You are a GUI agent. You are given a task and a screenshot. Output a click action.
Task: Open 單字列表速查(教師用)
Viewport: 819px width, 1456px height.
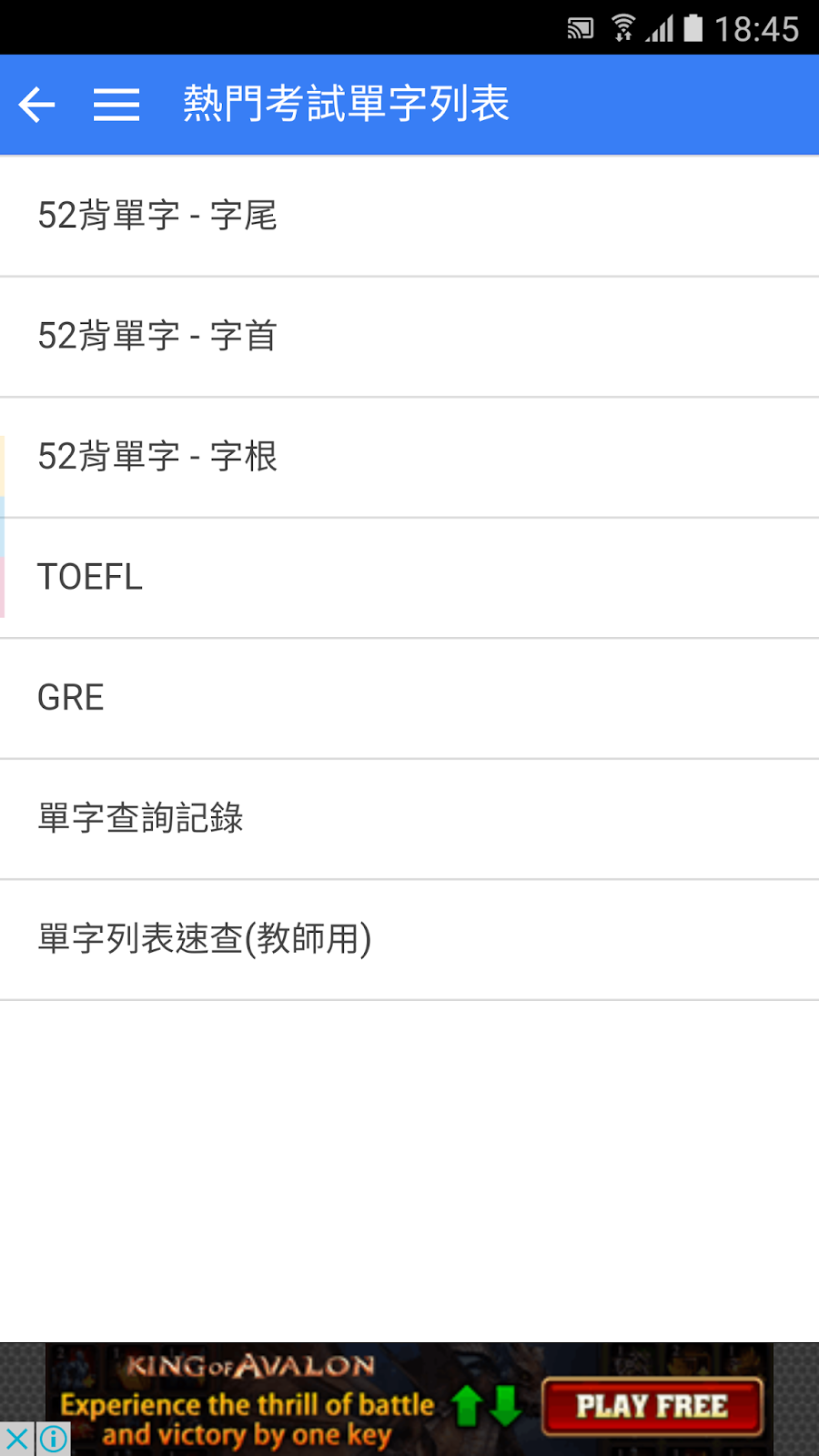[x=409, y=940]
